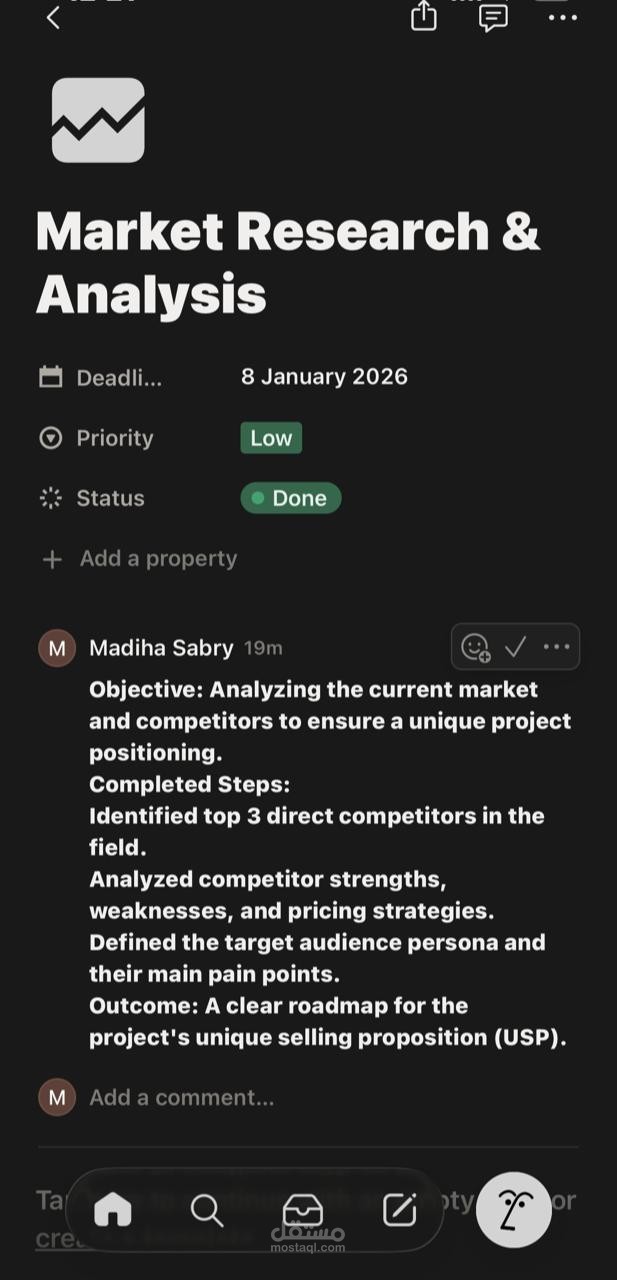617x1280 pixels.
Task: Add a reaction to Madiha's comment
Action: click(475, 647)
